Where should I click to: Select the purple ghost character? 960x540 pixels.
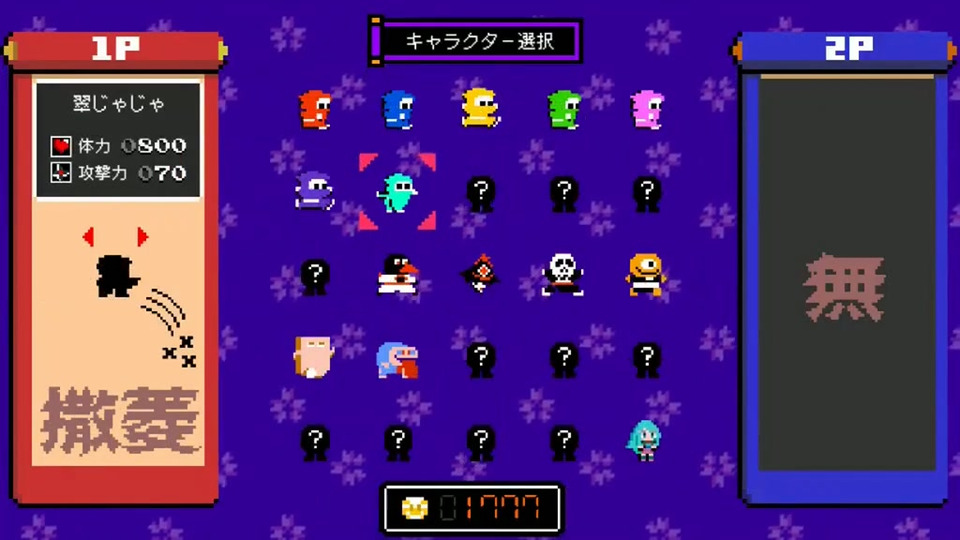click(315, 191)
